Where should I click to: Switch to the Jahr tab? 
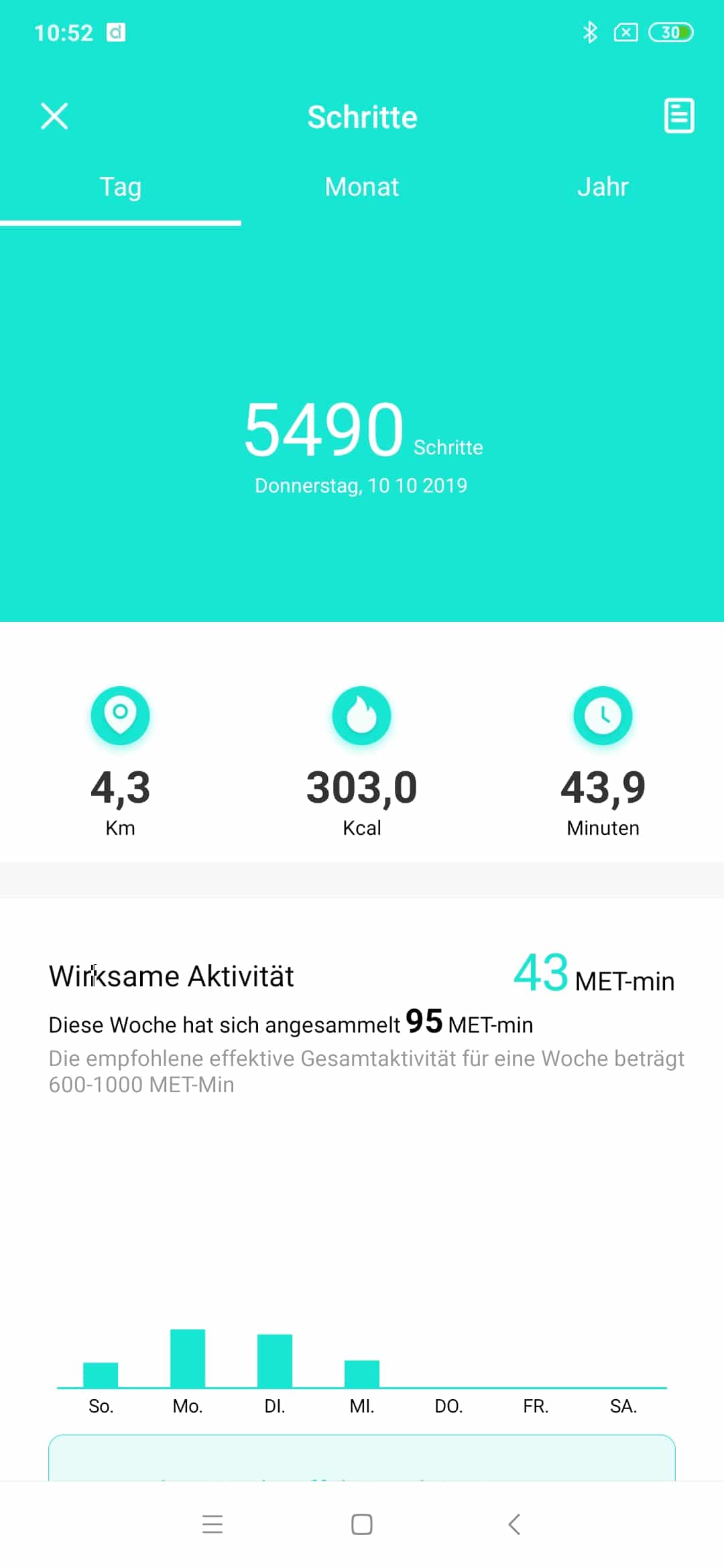point(603,188)
